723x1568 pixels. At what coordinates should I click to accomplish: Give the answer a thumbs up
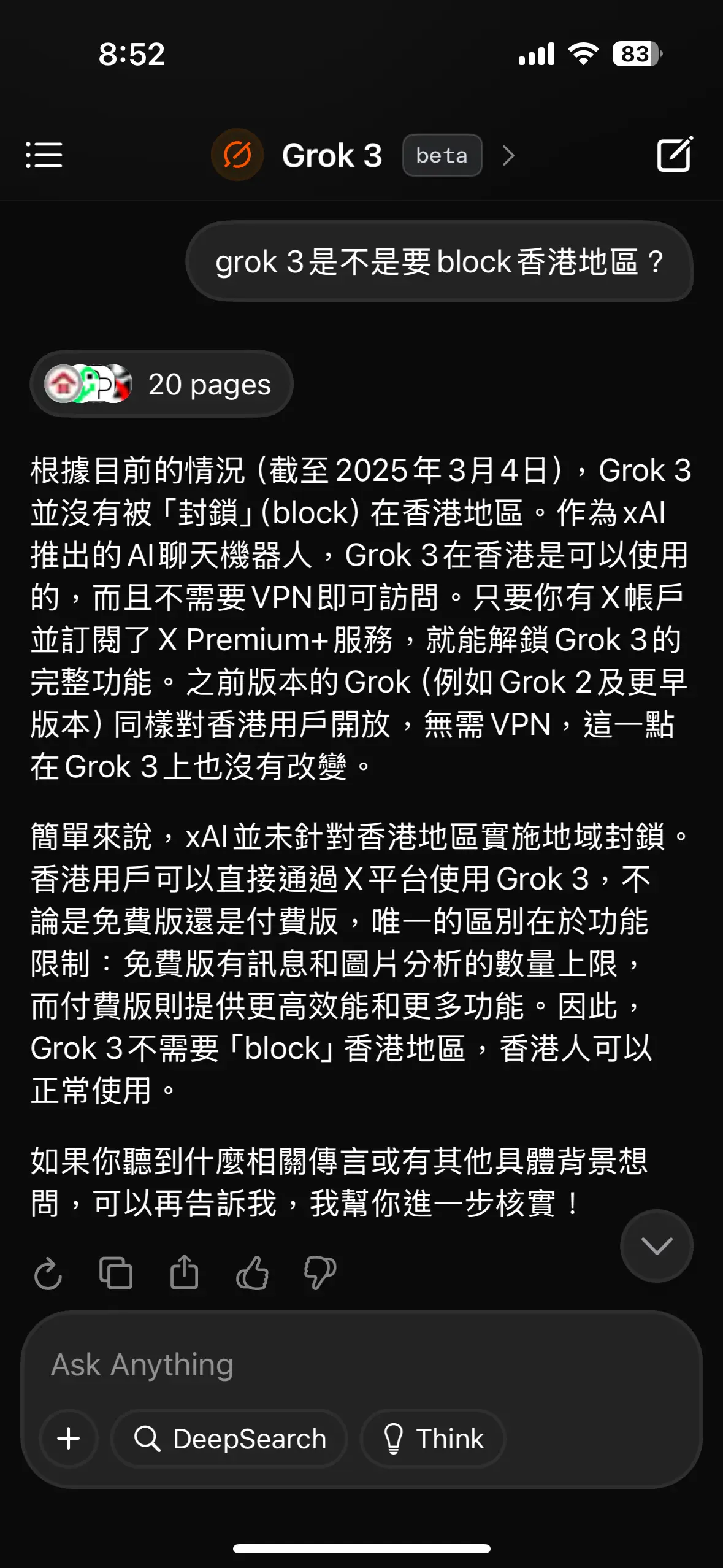(x=252, y=1274)
